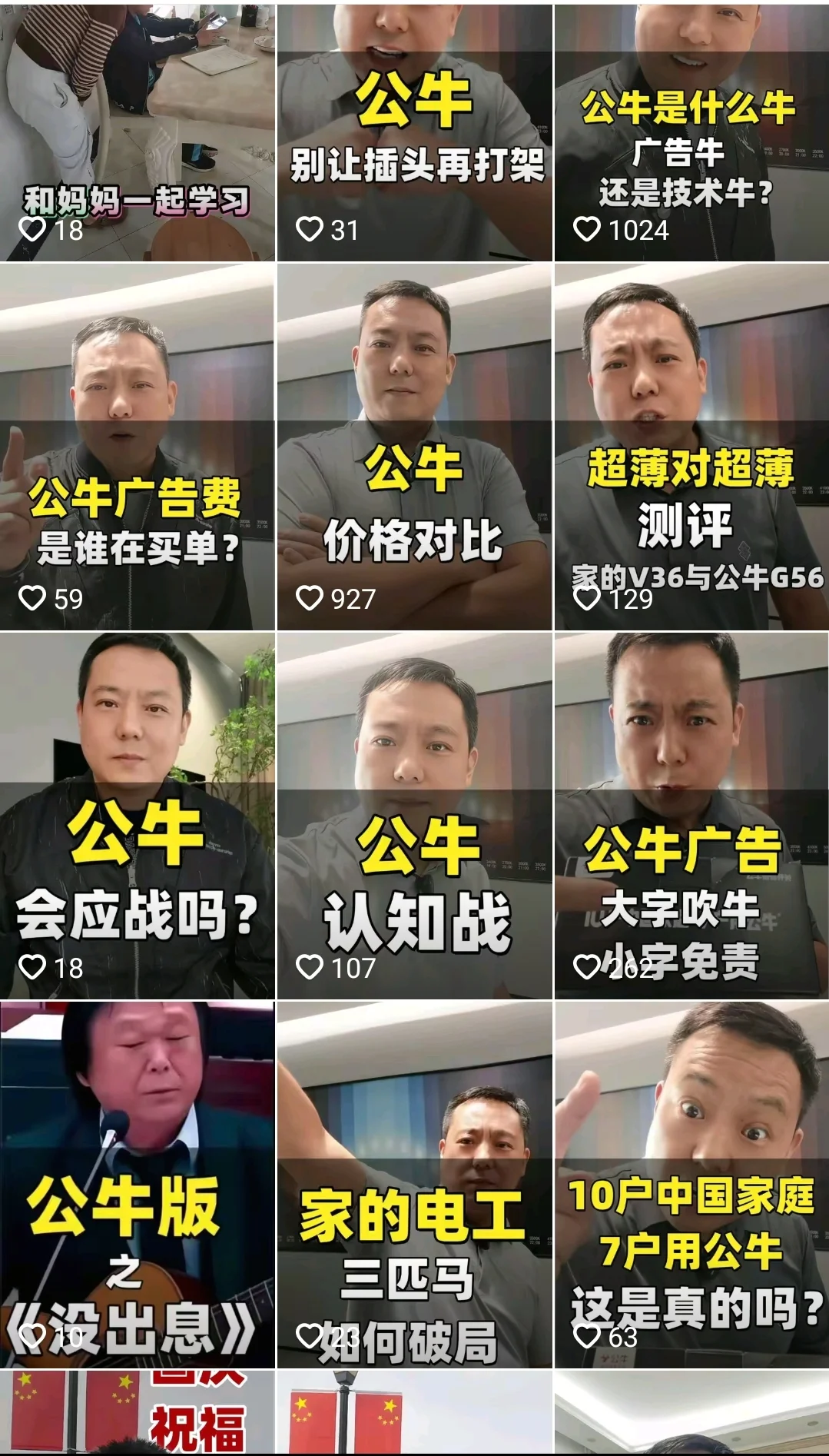Open the 公牛认知战 video
Image resolution: width=829 pixels, height=1456 pixels.
click(x=414, y=815)
